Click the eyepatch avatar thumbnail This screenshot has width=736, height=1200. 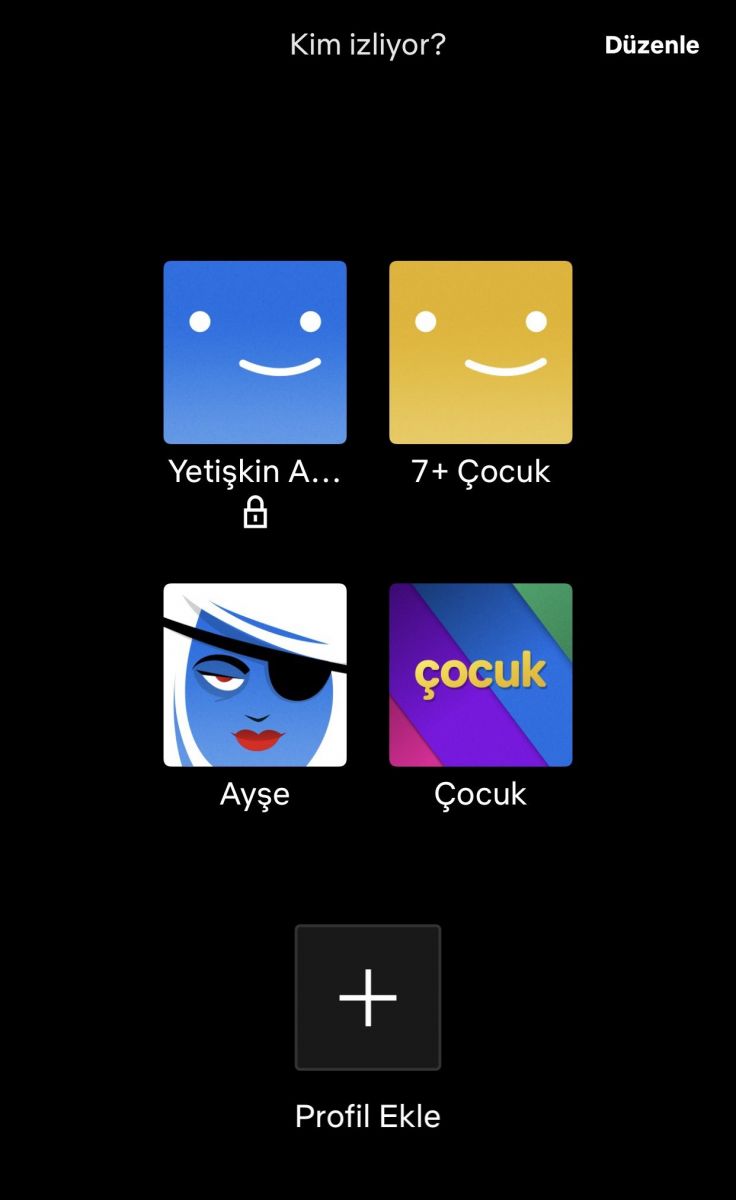pos(255,675)
